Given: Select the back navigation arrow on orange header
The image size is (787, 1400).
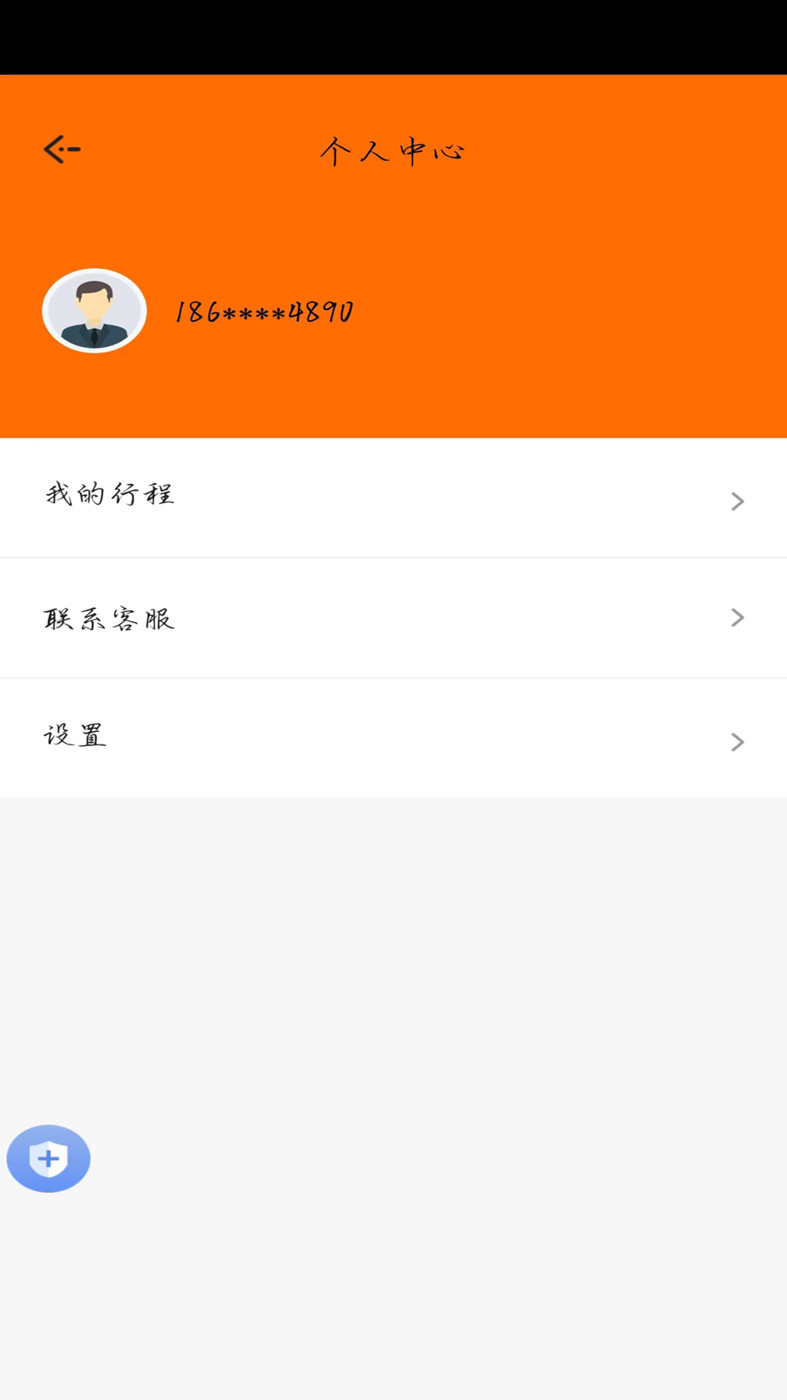Looking at the screenshot, I should (x=61, y=148).
